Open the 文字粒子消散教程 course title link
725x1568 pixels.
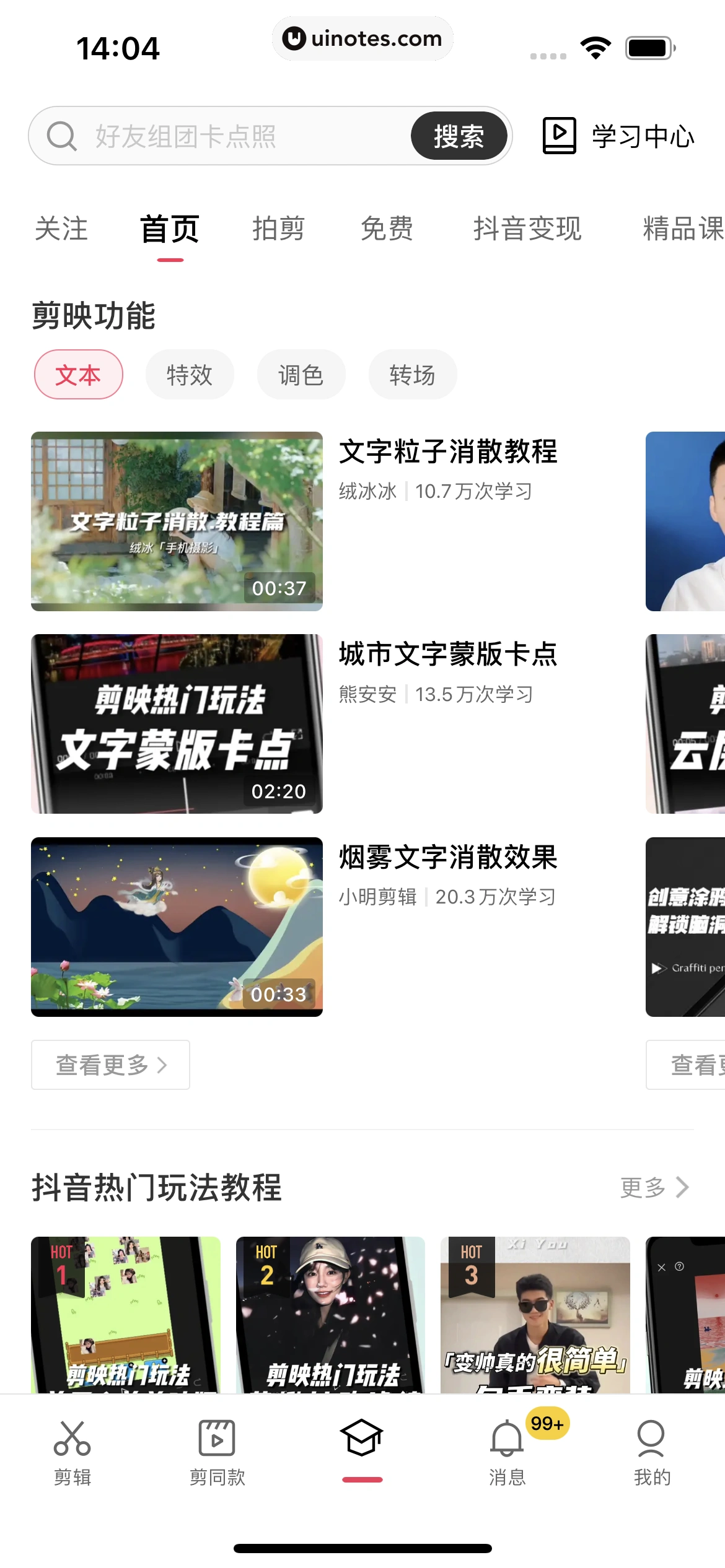pyautogui.click(x=448, y=453)
